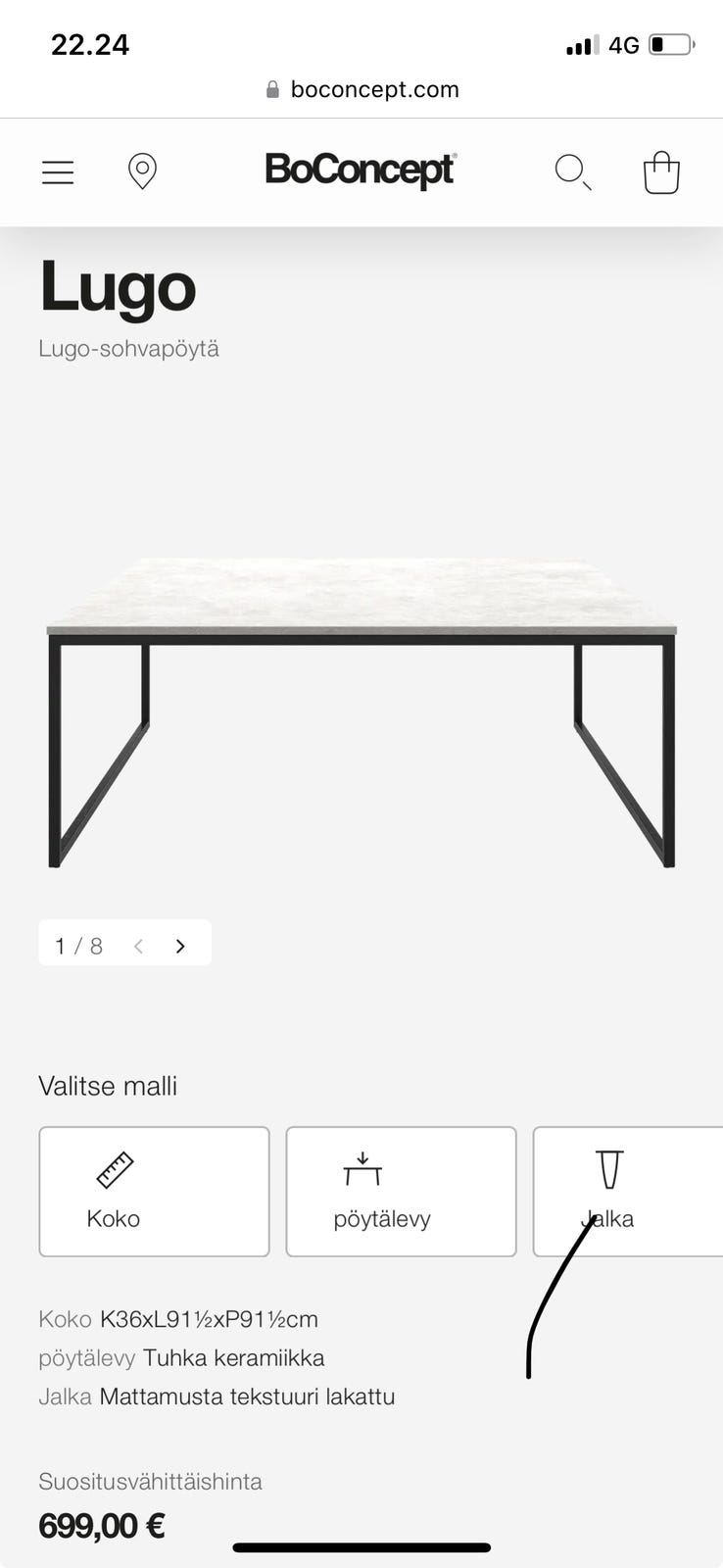Show the previous product image
Image resolution: width=723 pixels, height=1568 pixels.
[x=139, y=946]
